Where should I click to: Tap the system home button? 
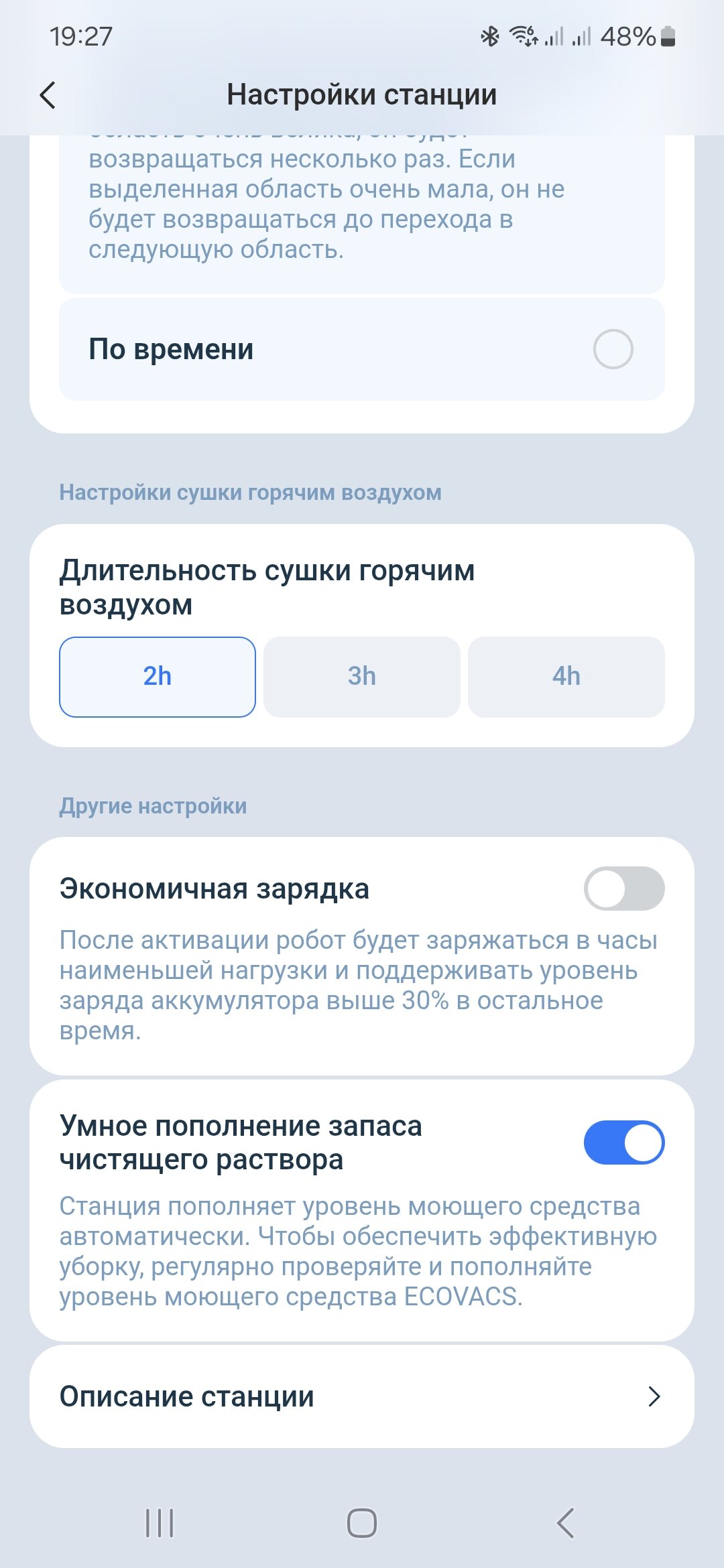[362, 1522]
